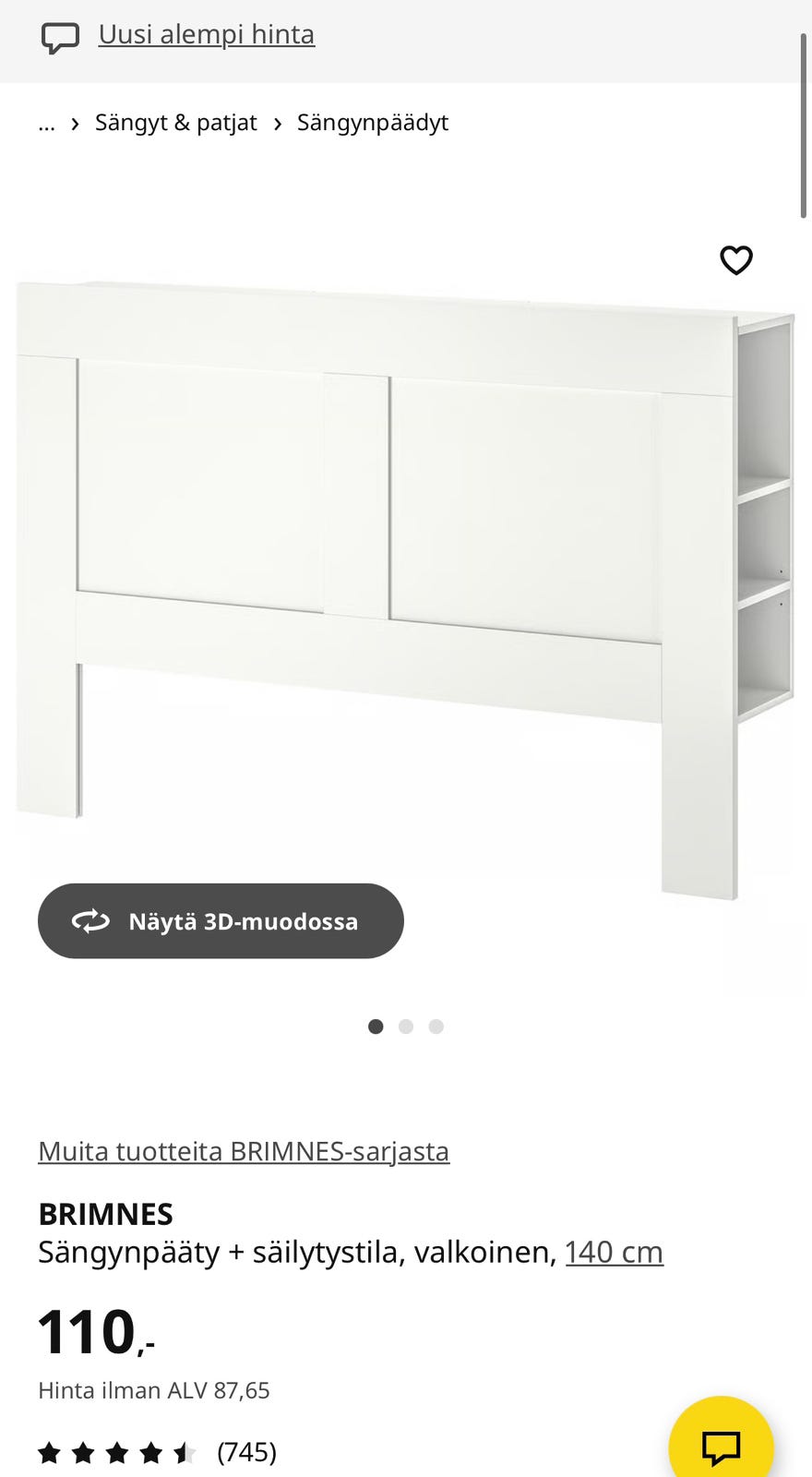This screenshot has width=812, height=1477.
Task: Open the Uusi alempi hinta link
Action: pos(206,35)
